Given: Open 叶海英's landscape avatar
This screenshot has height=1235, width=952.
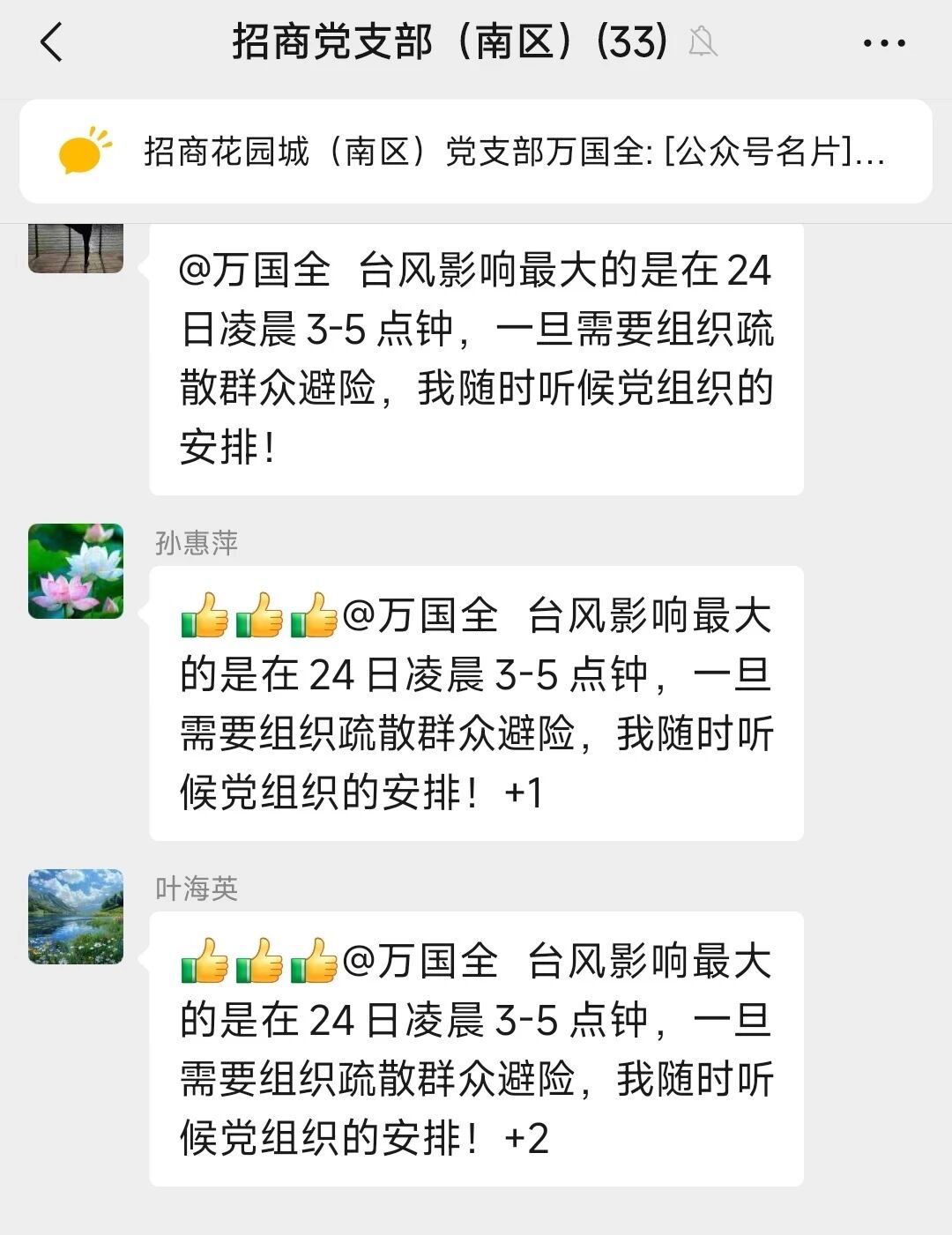Looking at the screenshot, I should click(x=78, y=917).
